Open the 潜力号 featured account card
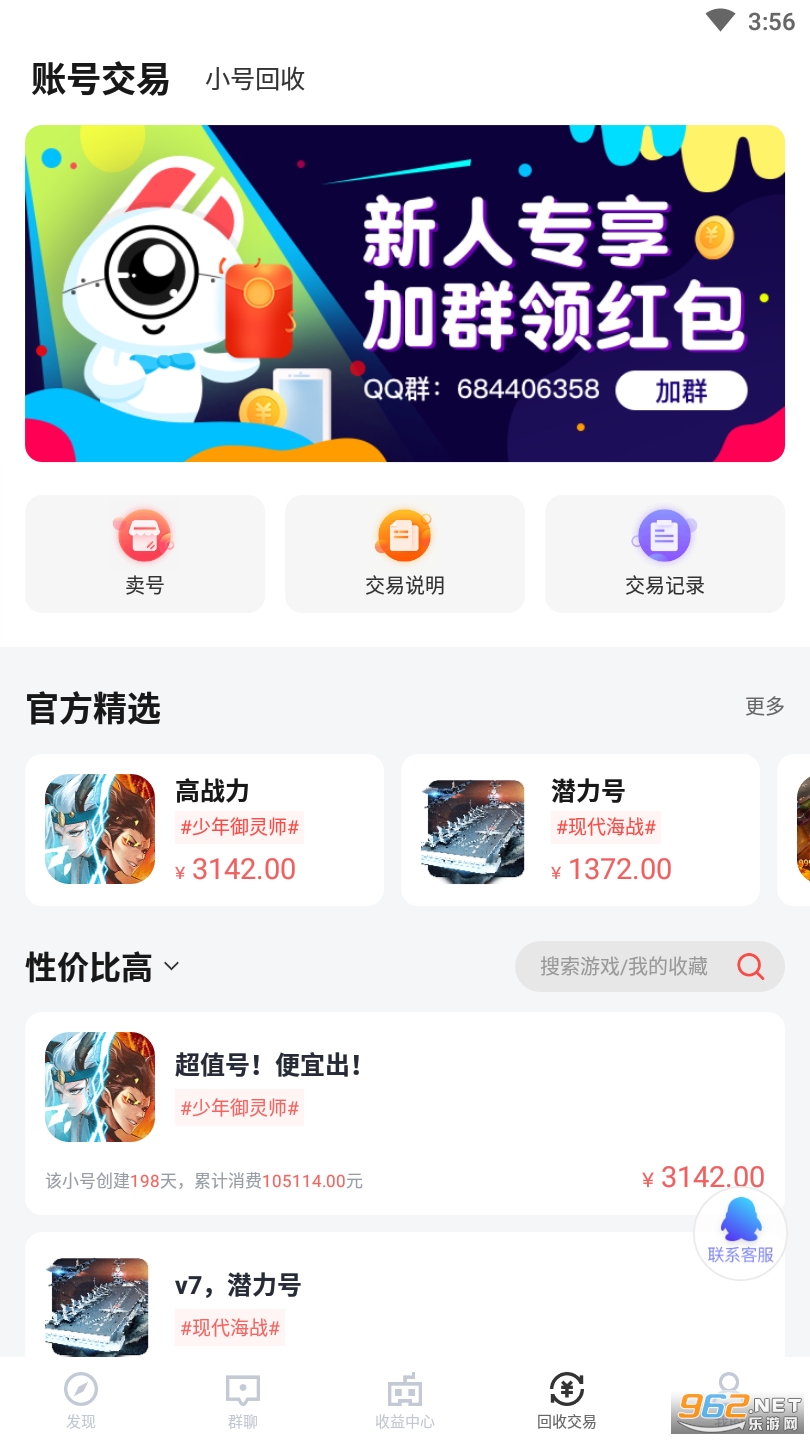The image size is (810, 1440). click(x=580, y=830)
